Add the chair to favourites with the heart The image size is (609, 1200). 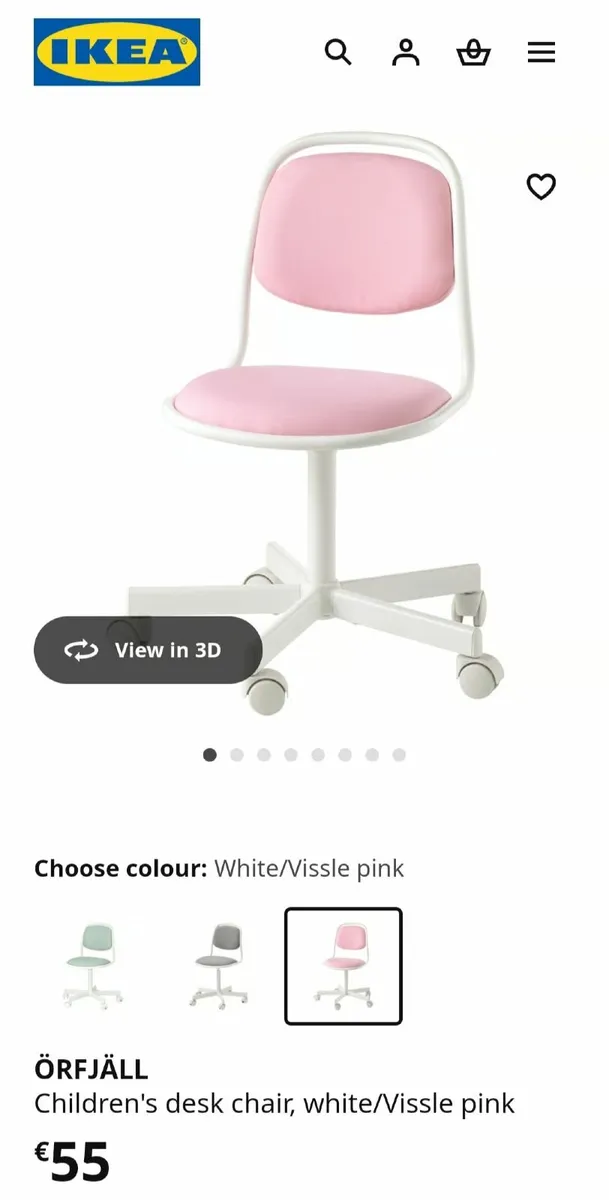(x=541, y=187)
